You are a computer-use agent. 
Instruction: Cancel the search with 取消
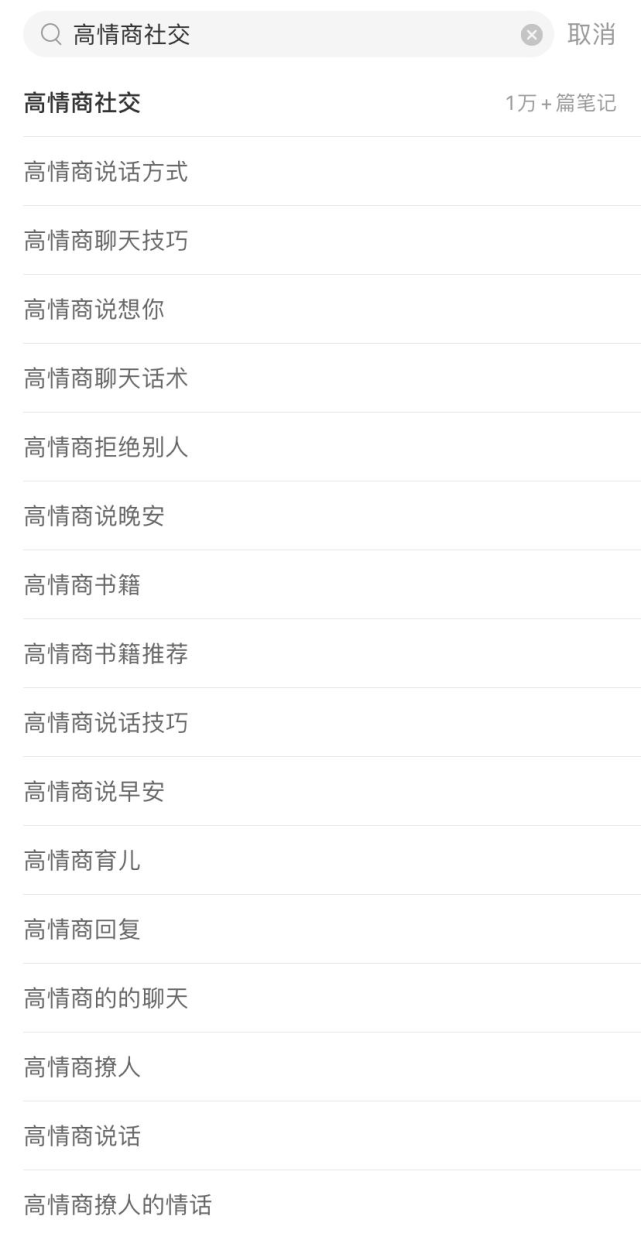pyautogui.click(x=591, y=35)
